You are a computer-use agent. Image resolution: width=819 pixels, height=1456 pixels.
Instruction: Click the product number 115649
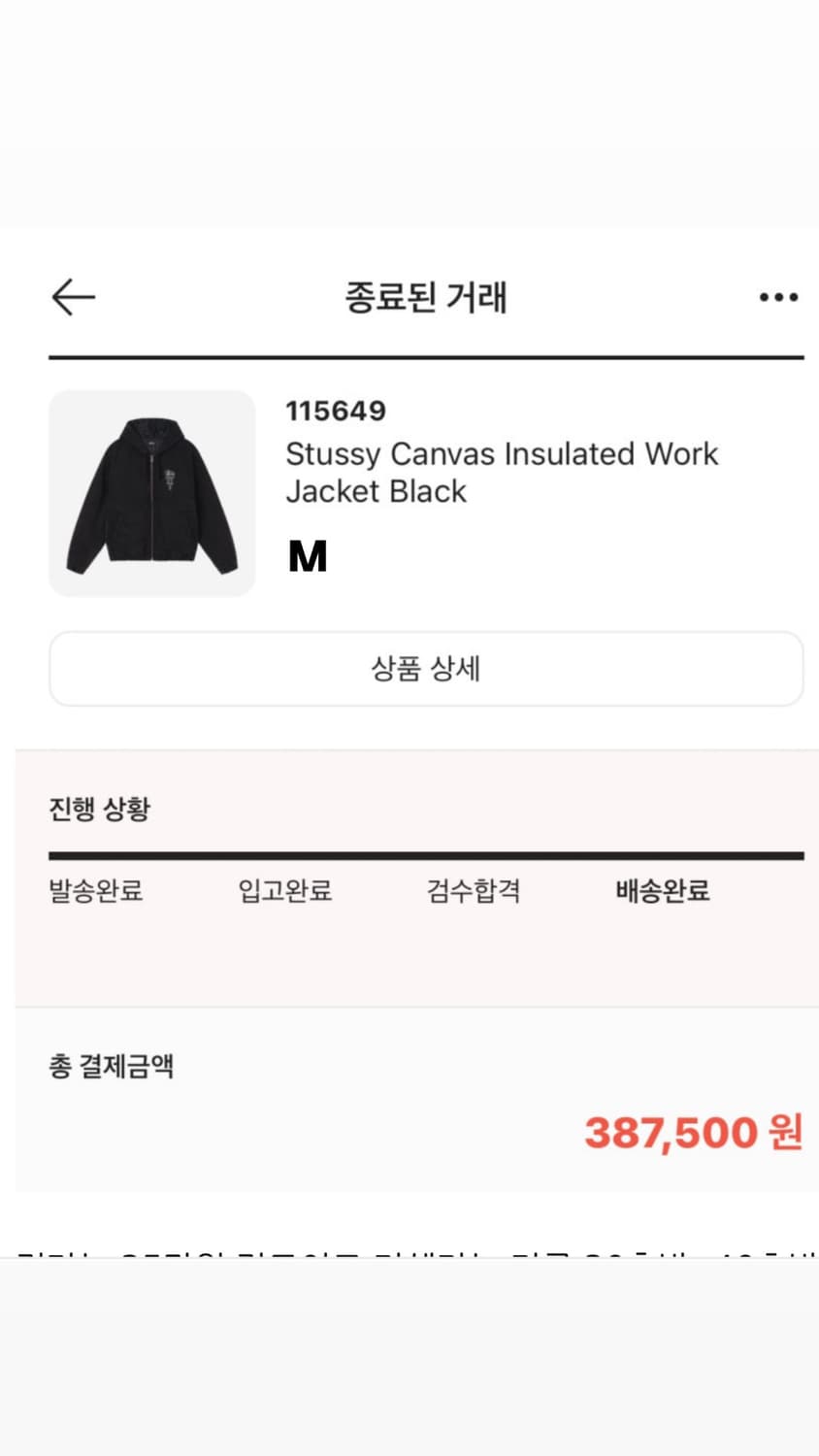pos(335,411)
